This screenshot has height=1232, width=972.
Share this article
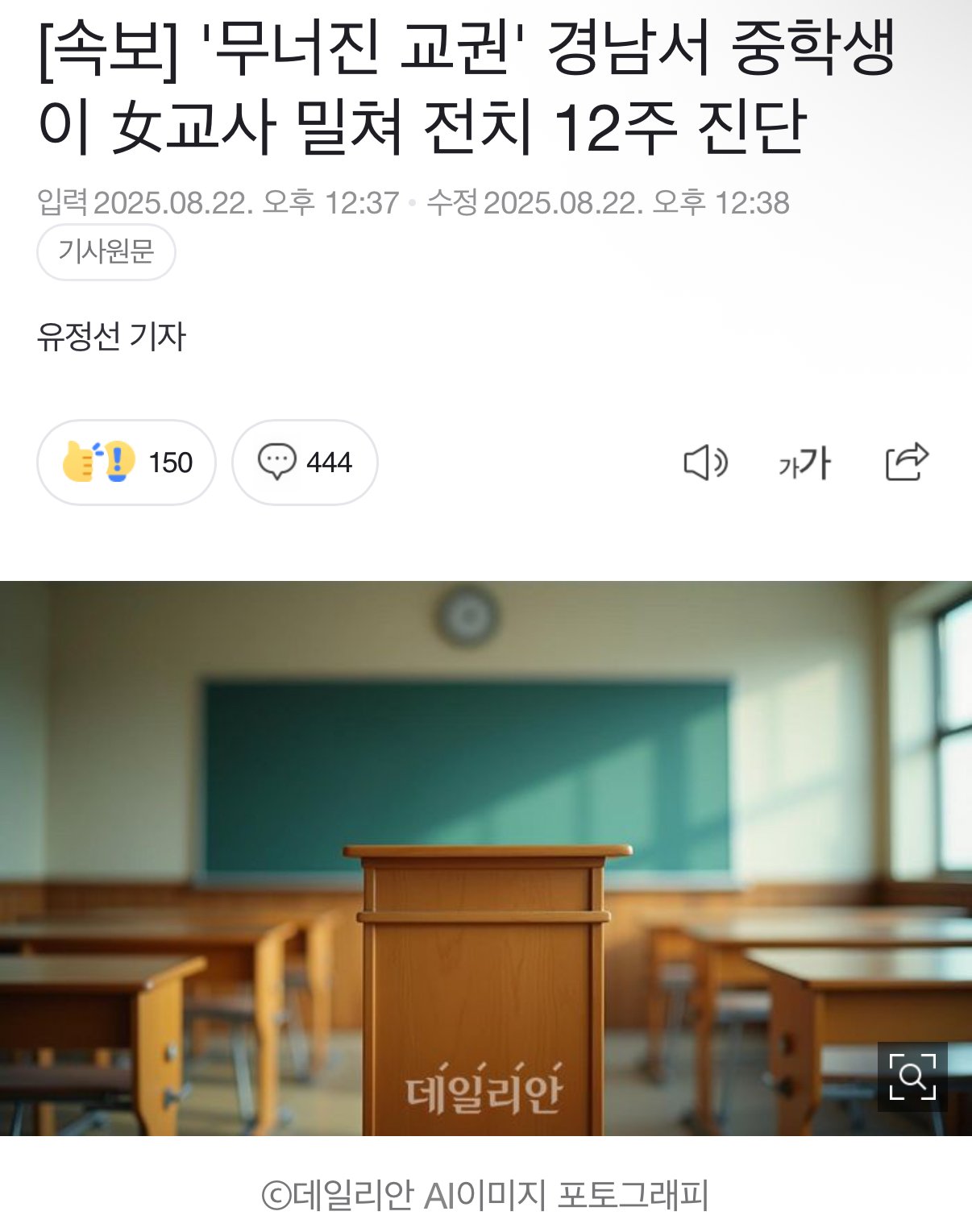click(x=907, y=462)
